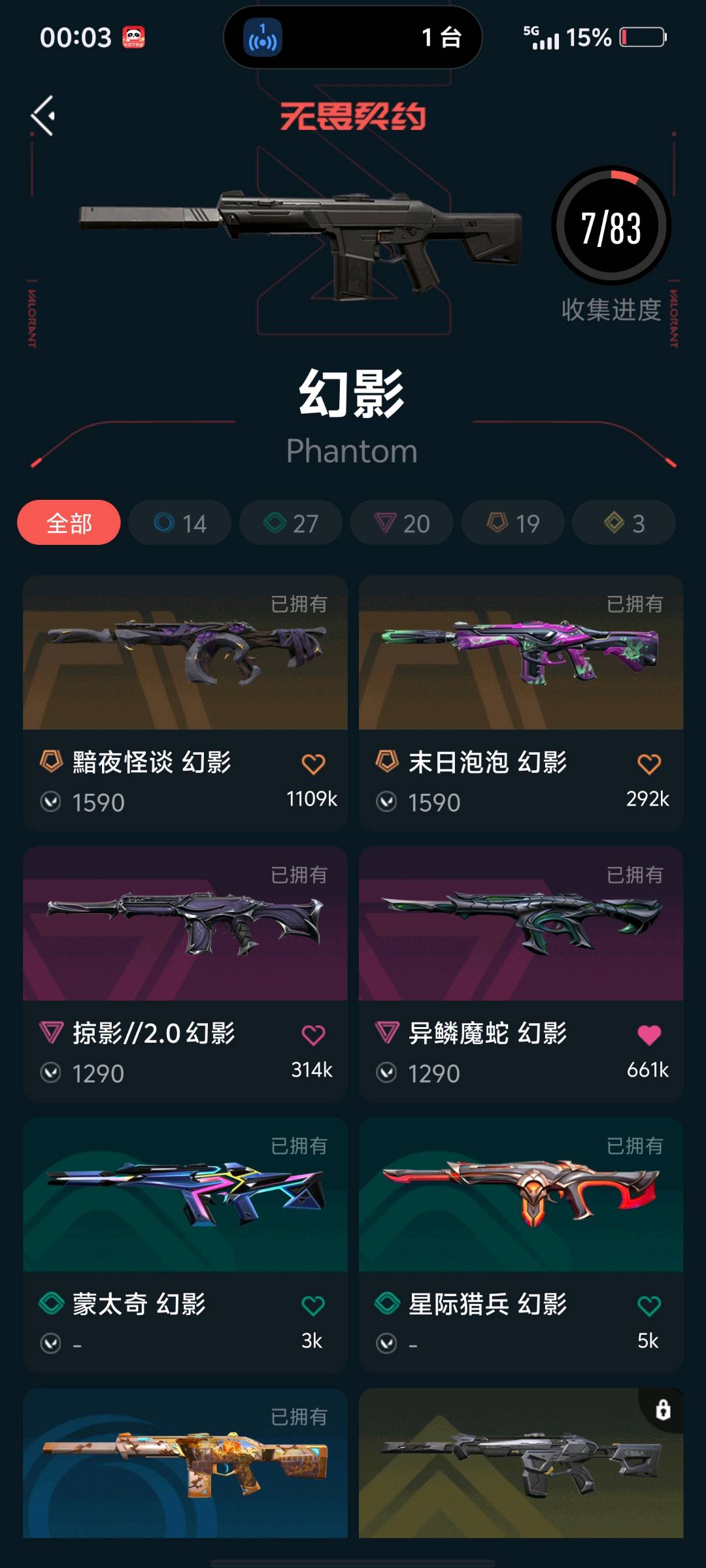Filter skins by the blue tier 14
Screen dimensions: 706x1568
180,523
